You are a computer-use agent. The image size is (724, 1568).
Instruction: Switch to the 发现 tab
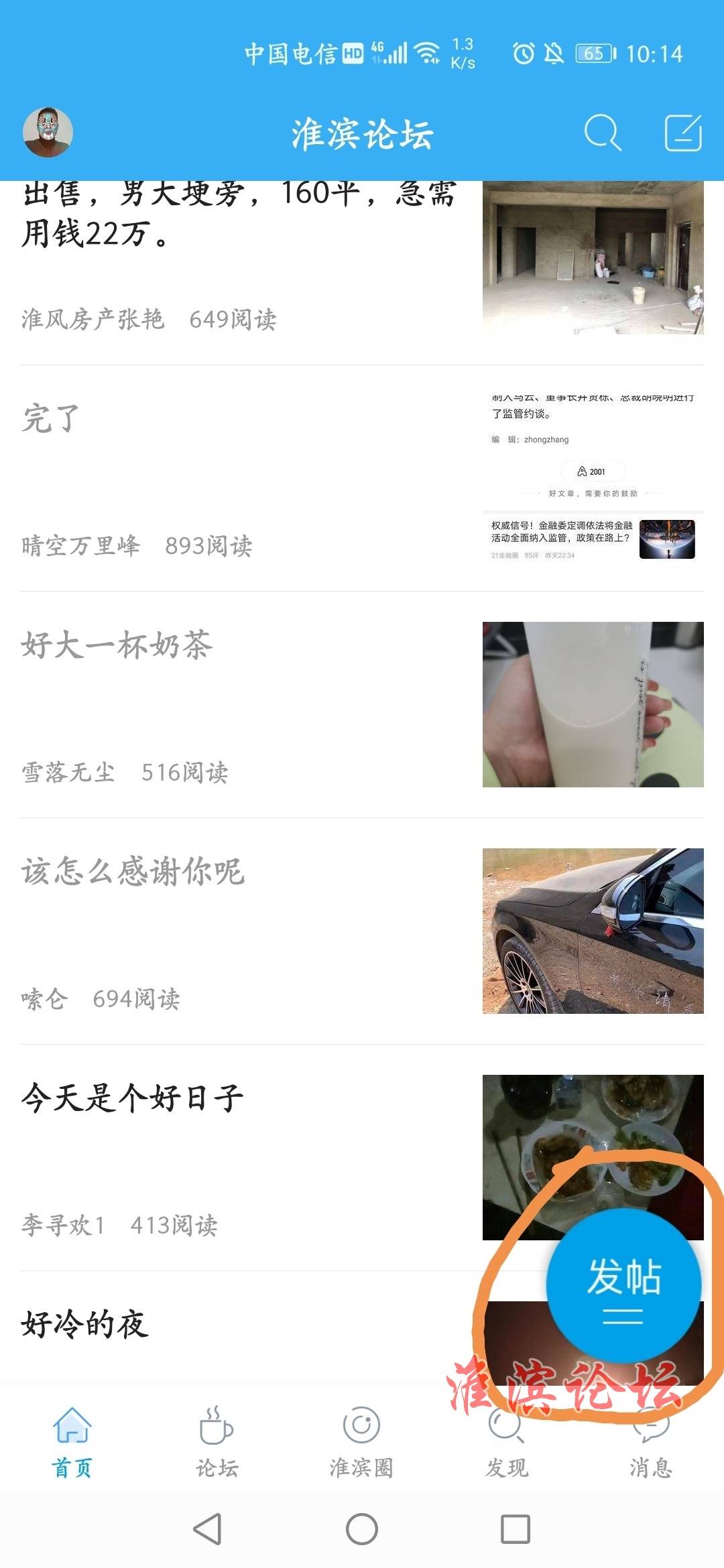click(506, 1442)
